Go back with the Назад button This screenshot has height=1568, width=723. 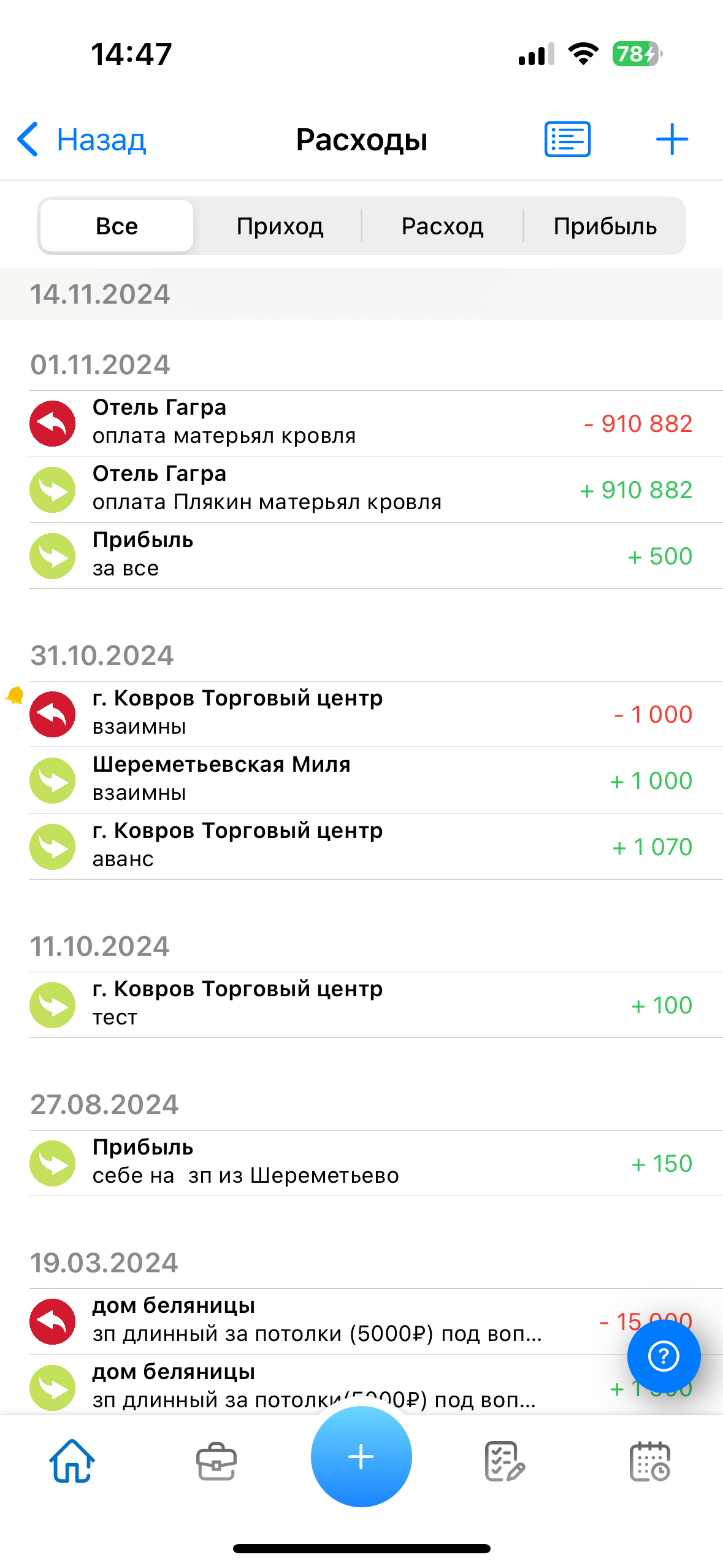tap(82, 139)
